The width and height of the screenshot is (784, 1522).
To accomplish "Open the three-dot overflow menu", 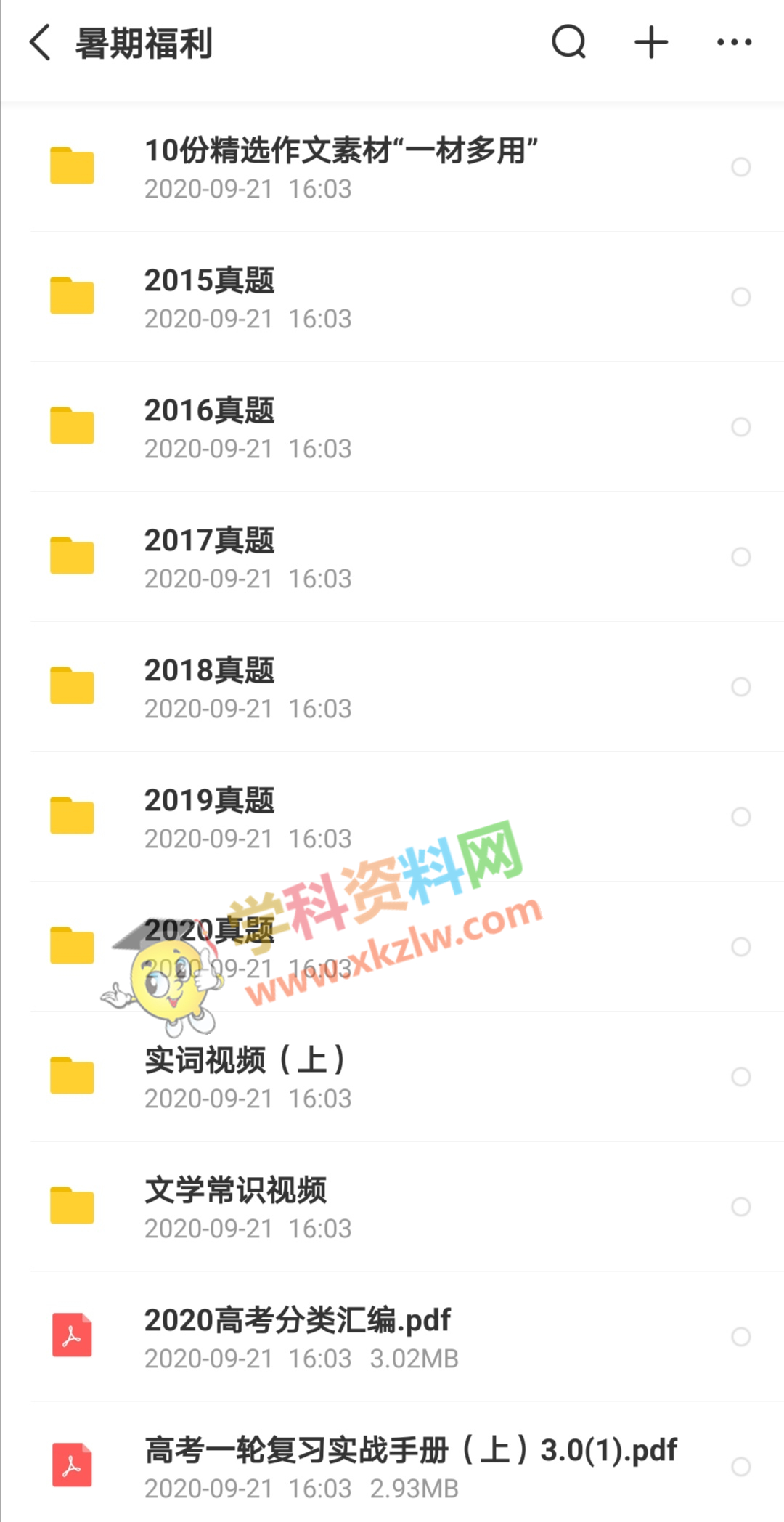I will 734,42.
